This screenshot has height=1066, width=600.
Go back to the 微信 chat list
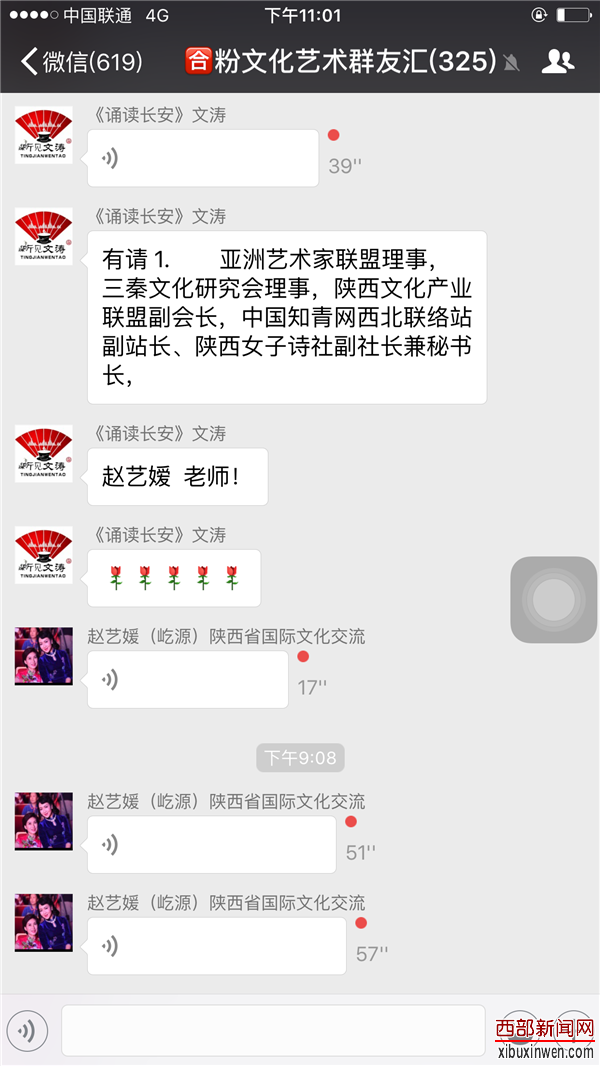pyautogui.click(x=80, y=62)
